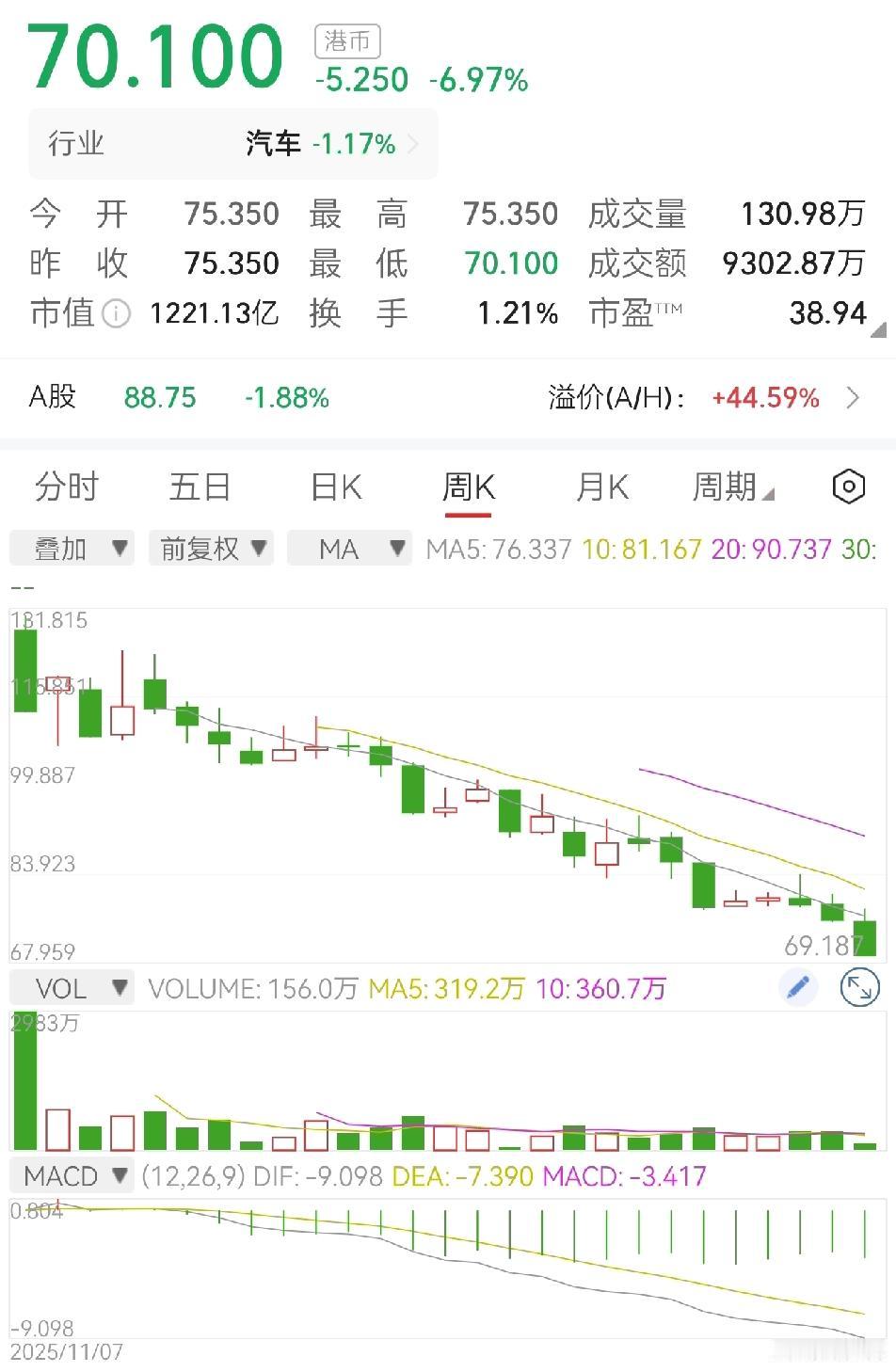This screenshot has width=896, height=1372.
Task: Open the MACD indicator dropdown
Action: 72,1175
